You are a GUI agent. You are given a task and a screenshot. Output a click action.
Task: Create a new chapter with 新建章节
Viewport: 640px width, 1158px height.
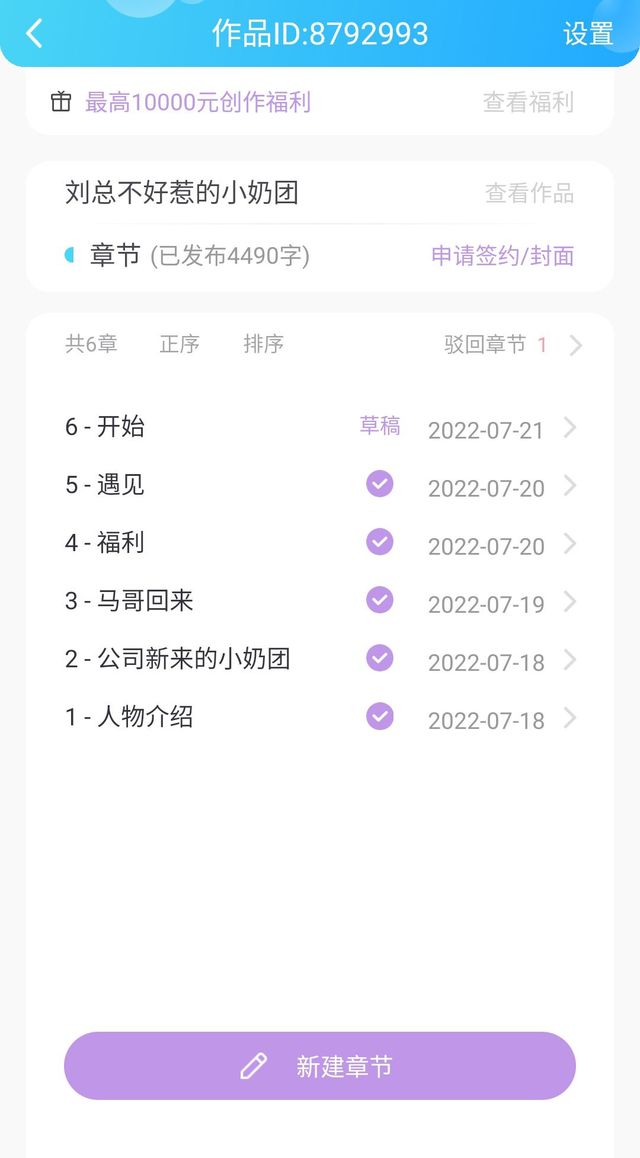click(x=320, y=1066)
